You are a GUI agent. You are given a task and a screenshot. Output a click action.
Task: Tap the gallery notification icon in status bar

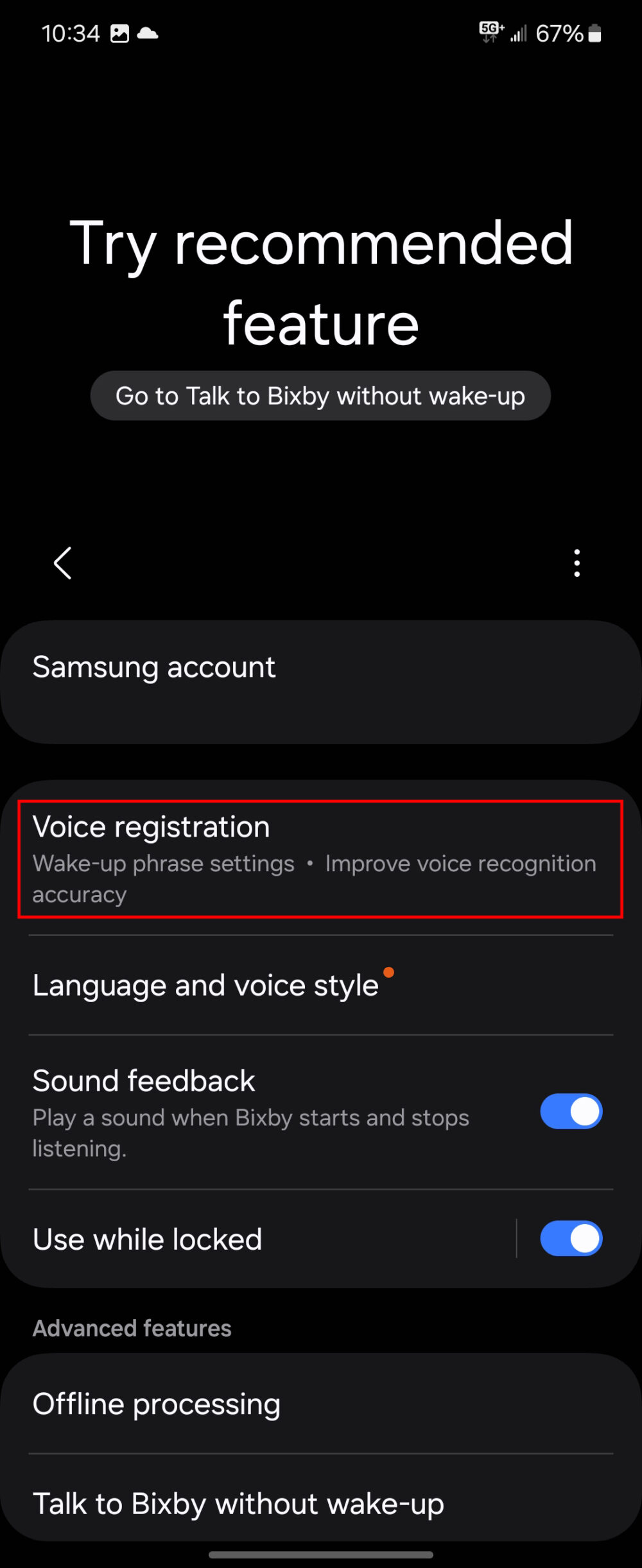[119, 33]
